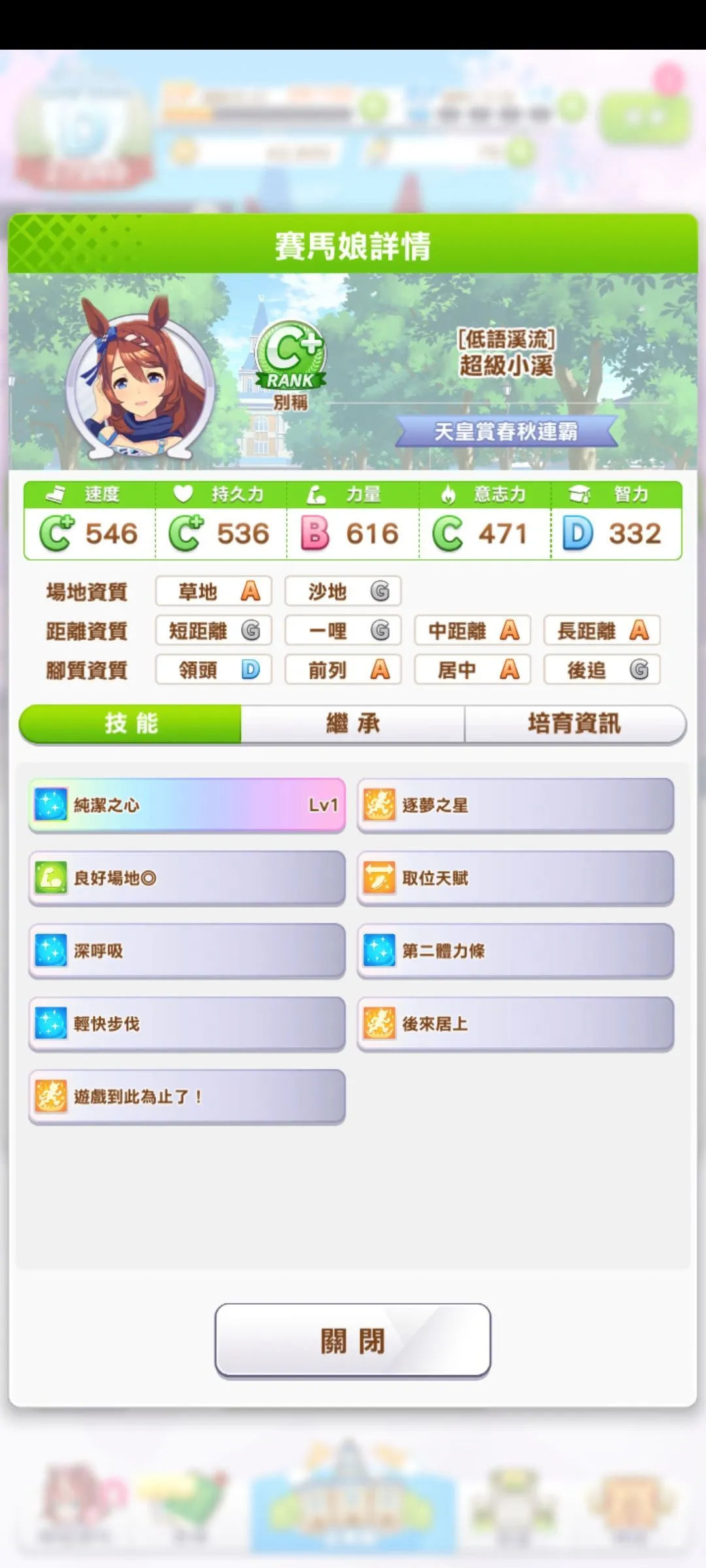706x1568 pixels.
Task: Close the dialog with 關閉
Action: (x=353, y=1341)
